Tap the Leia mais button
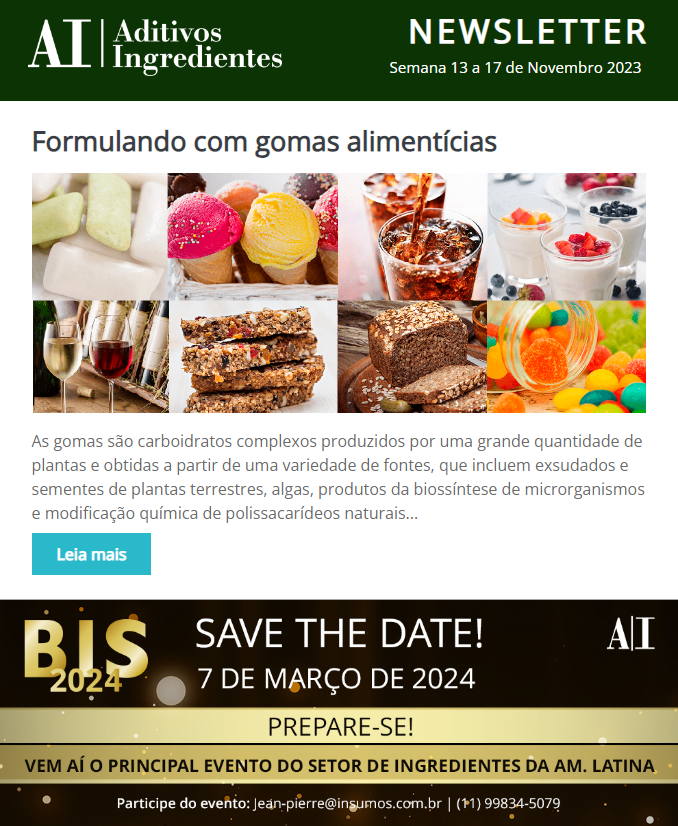Screen dimensions: 678x826 click(x=91, y=554)
